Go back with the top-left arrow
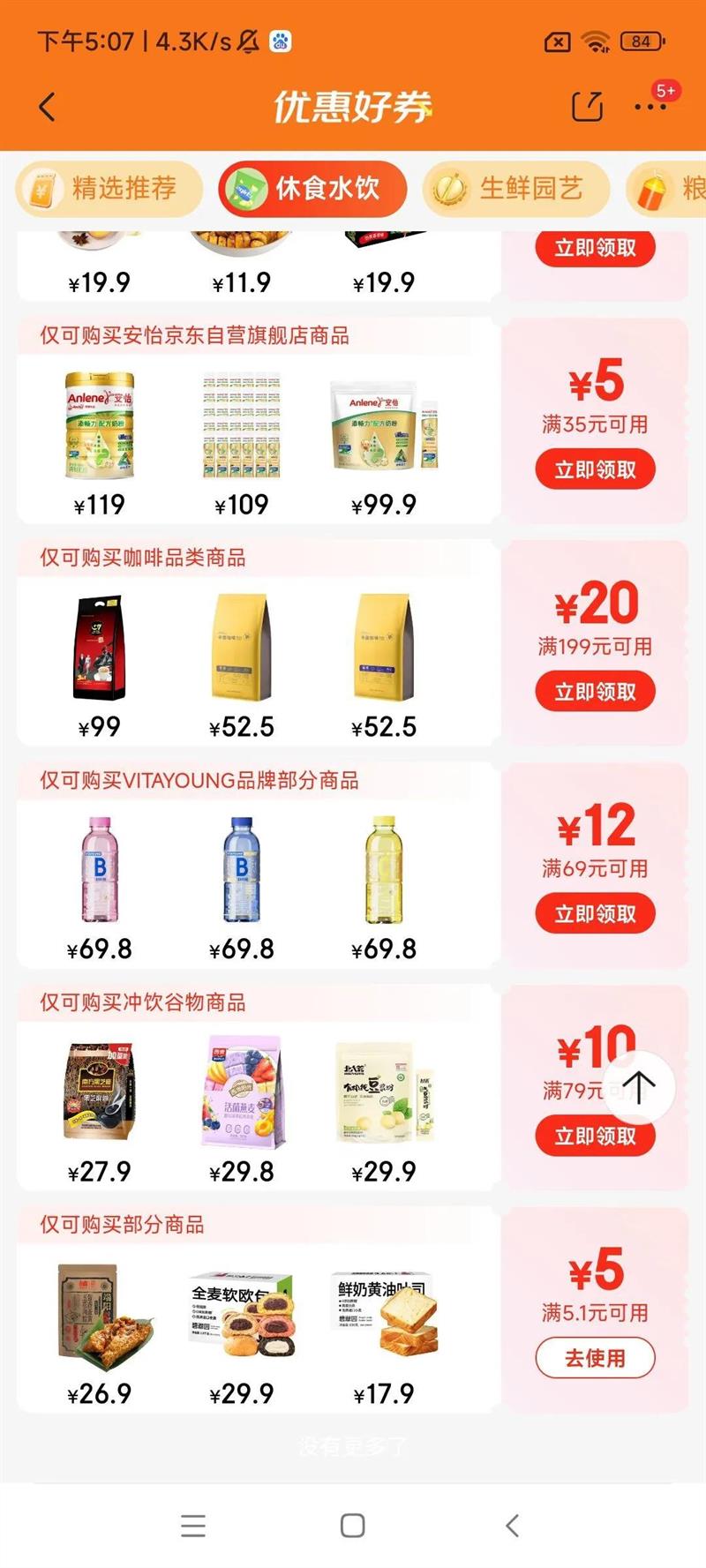 click(x=48, y=107)
